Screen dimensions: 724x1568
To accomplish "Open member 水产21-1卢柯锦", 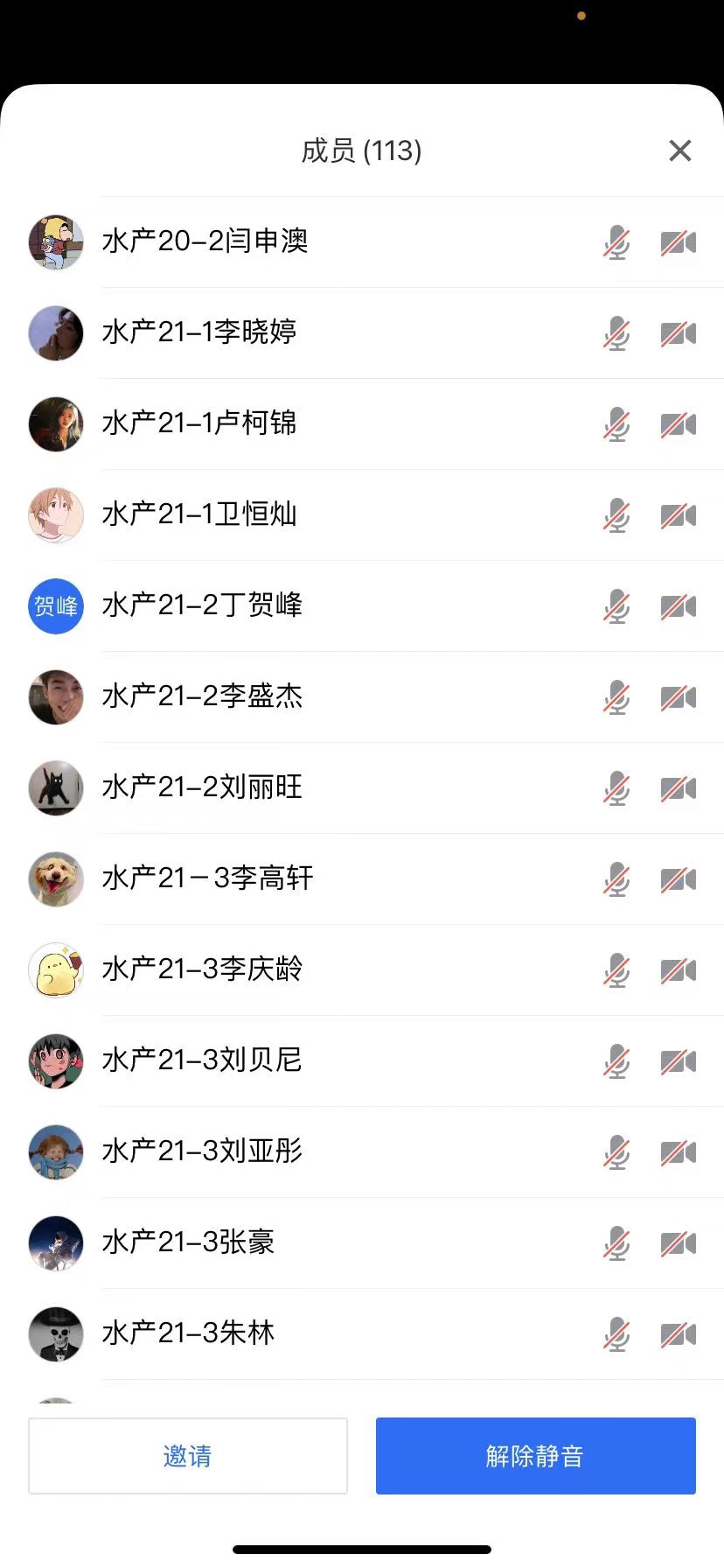I will tap(199, 423).
